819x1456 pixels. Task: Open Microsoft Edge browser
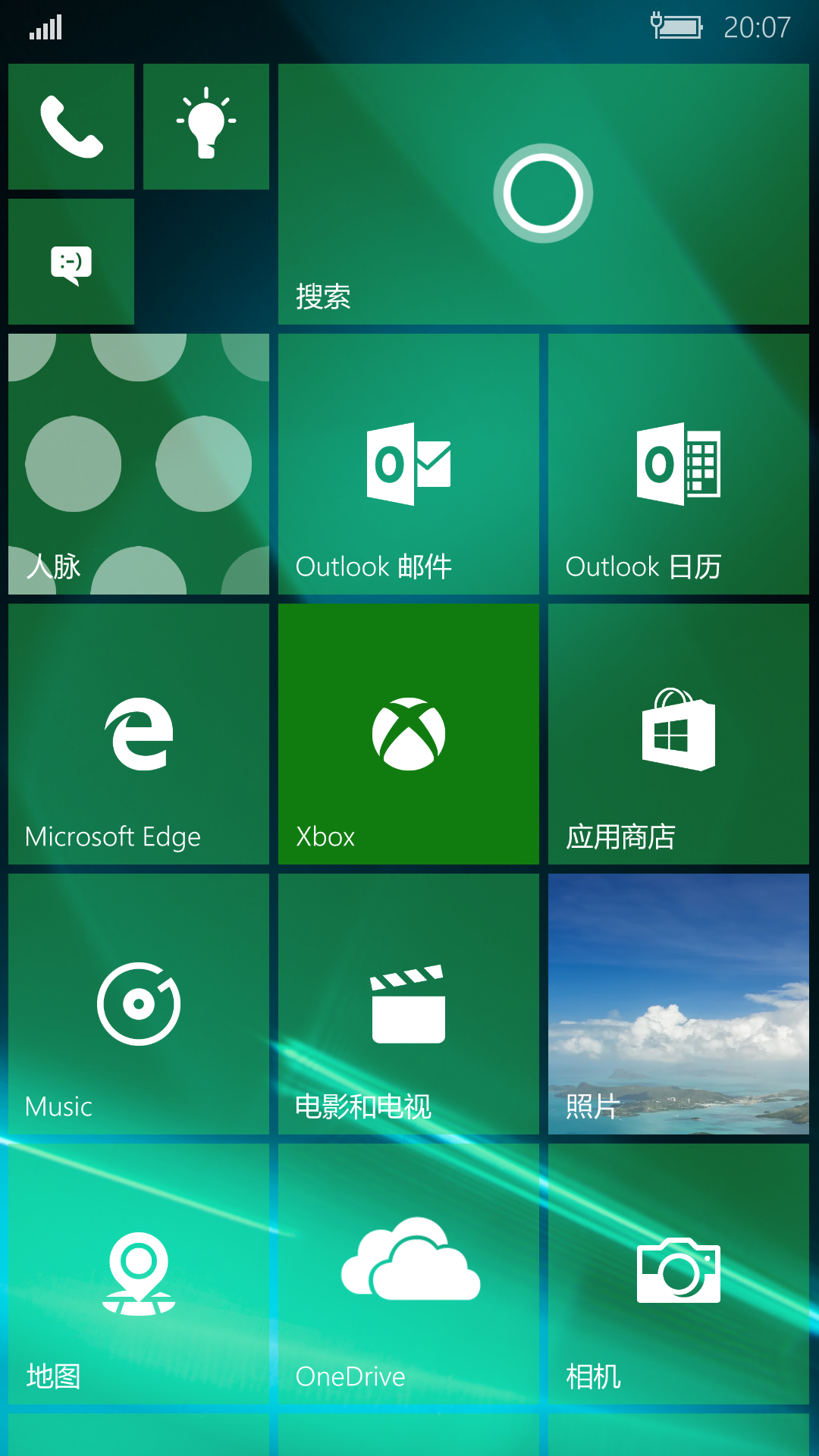(139, 734)
